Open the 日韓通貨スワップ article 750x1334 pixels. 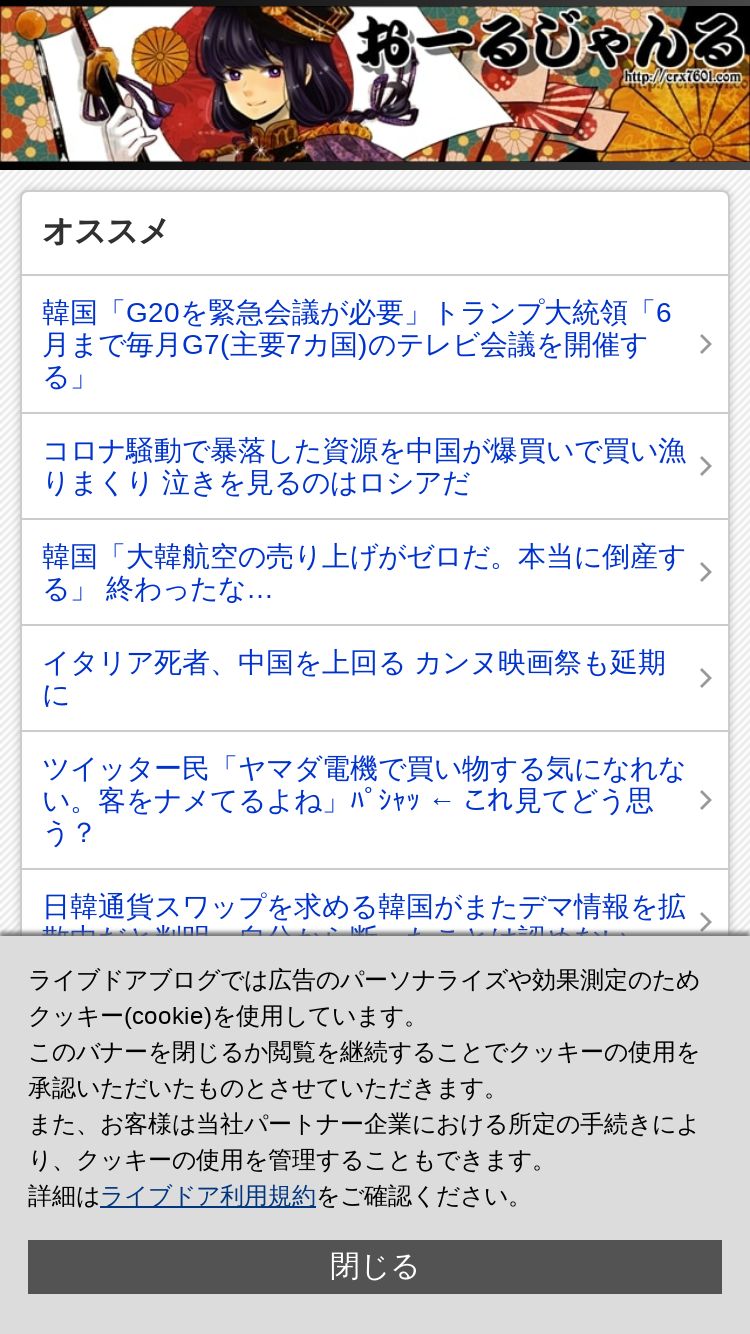pos(375,903)
